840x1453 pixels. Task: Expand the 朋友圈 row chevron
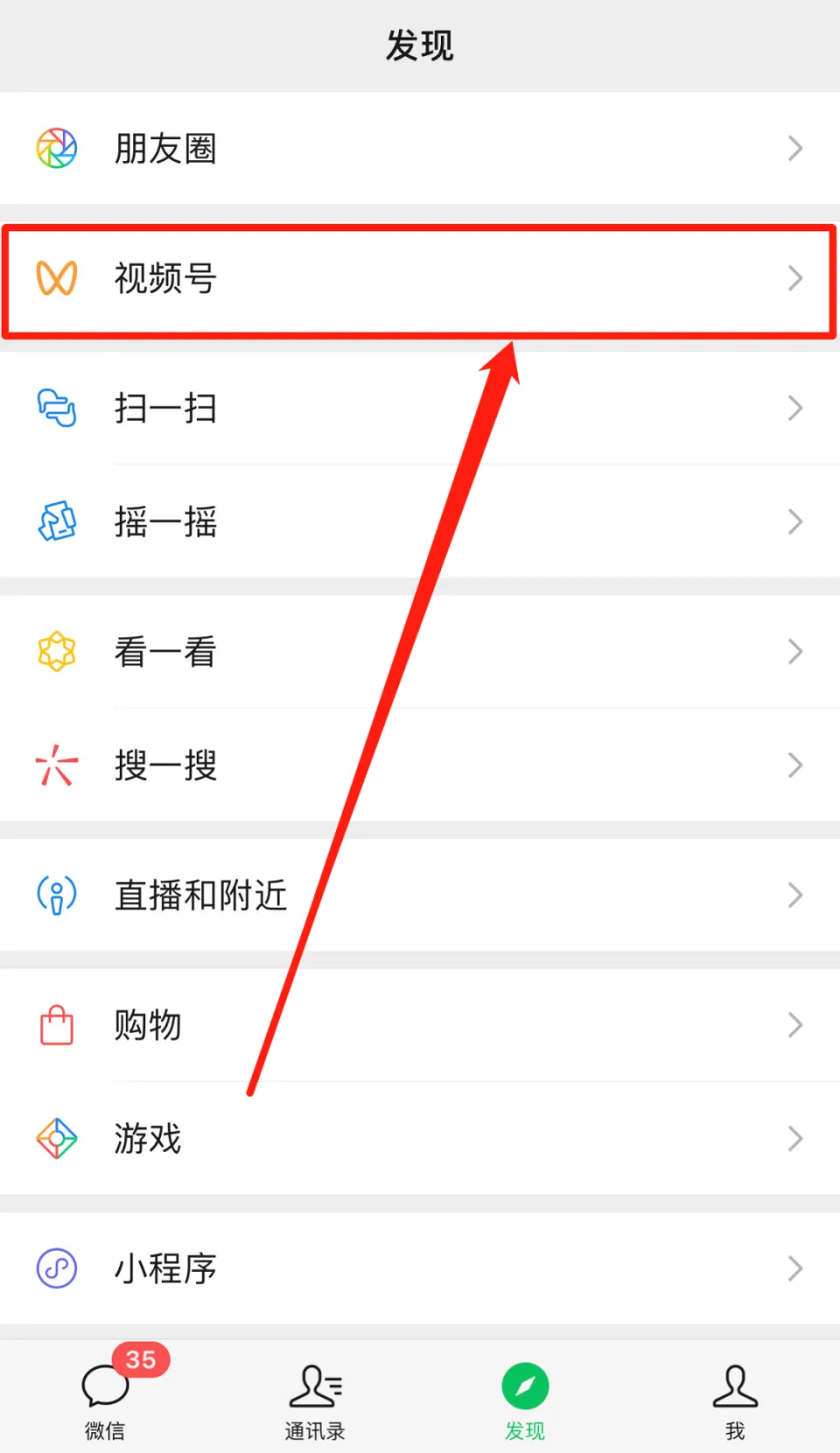coord(794,148)
